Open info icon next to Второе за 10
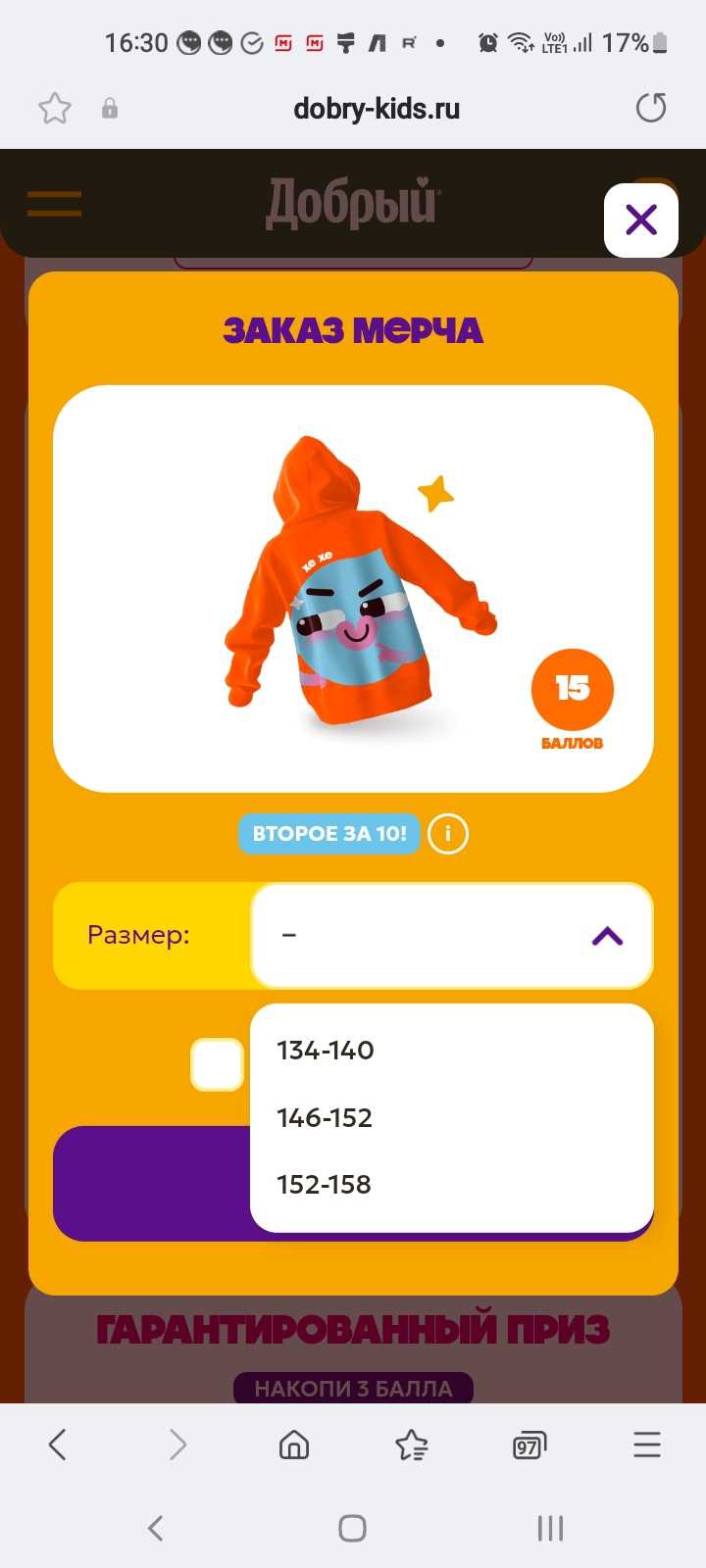Screen dimensions: 706x1568 coord(448,834)
